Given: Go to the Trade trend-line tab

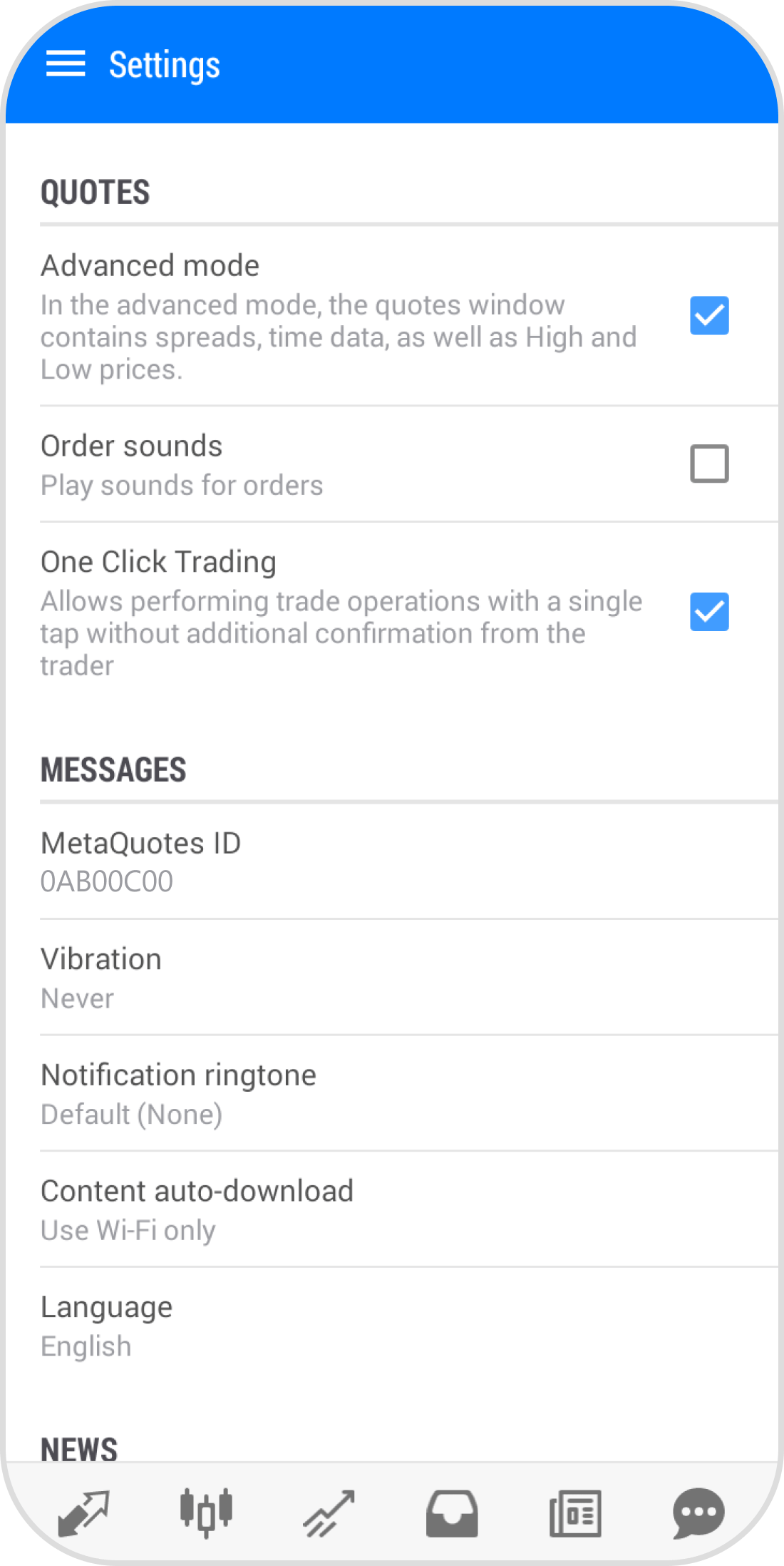Looking at the screenshot, I should click(329, 1513).
